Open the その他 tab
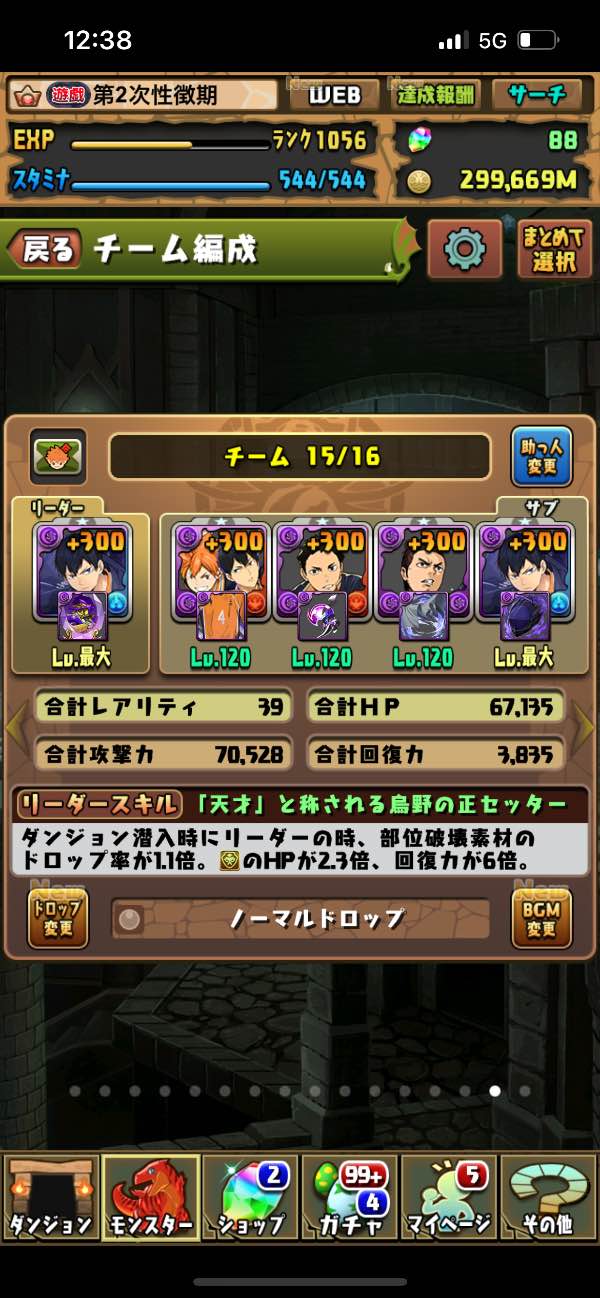 coord(548,1197)
